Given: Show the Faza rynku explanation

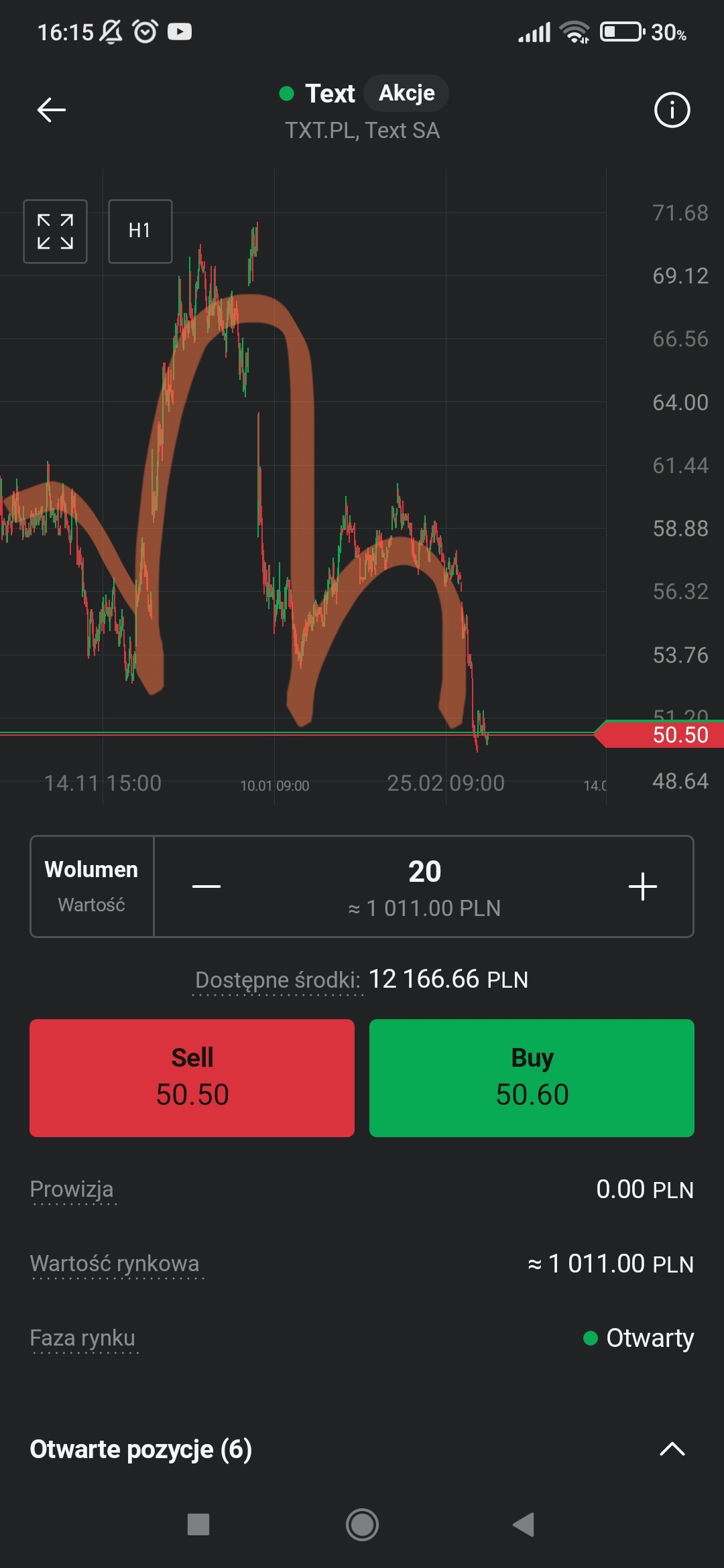Looking at the screenshot, I should coord(82,1338).
